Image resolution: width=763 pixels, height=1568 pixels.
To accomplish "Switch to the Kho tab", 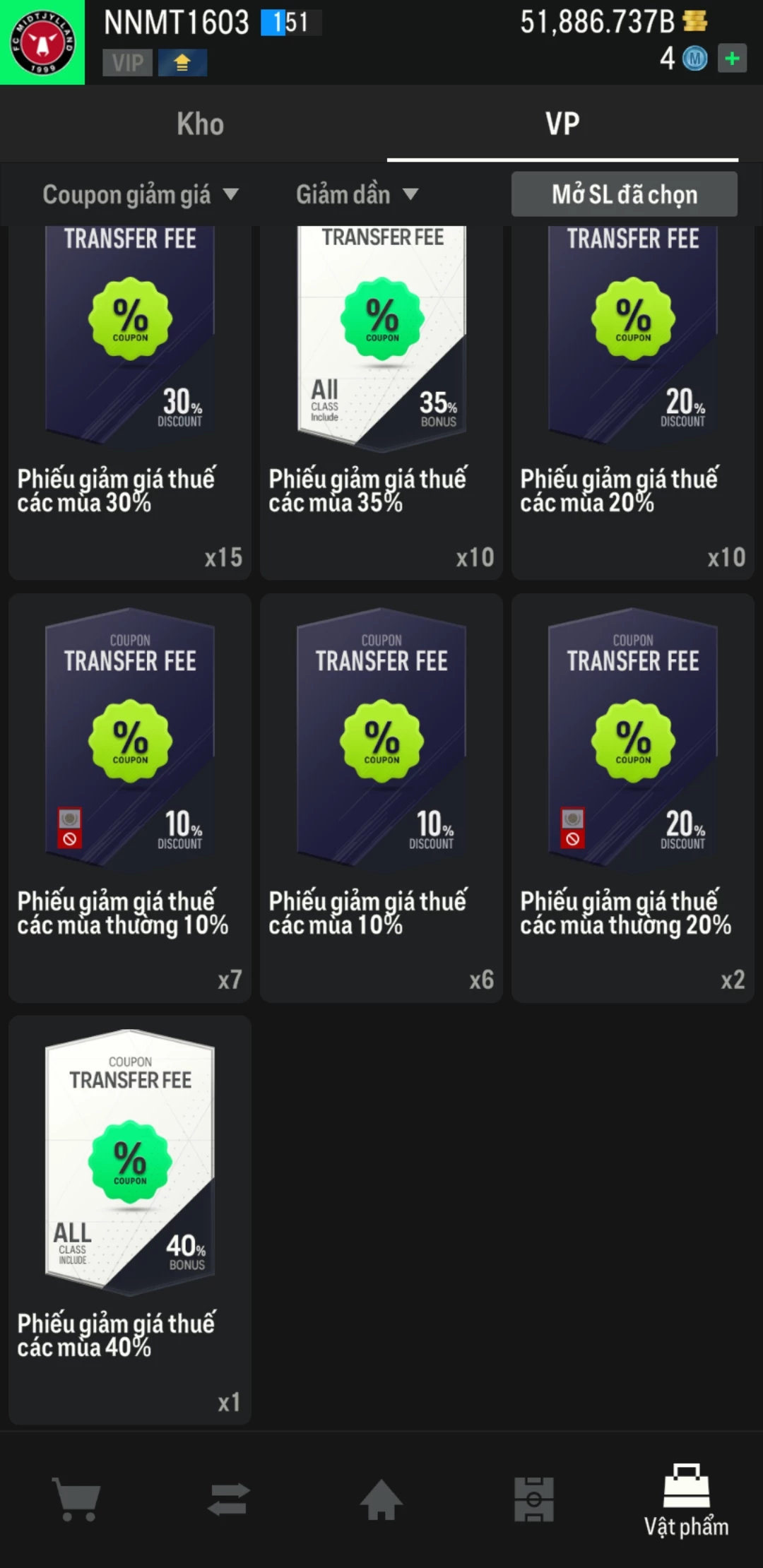I will 200,124.
